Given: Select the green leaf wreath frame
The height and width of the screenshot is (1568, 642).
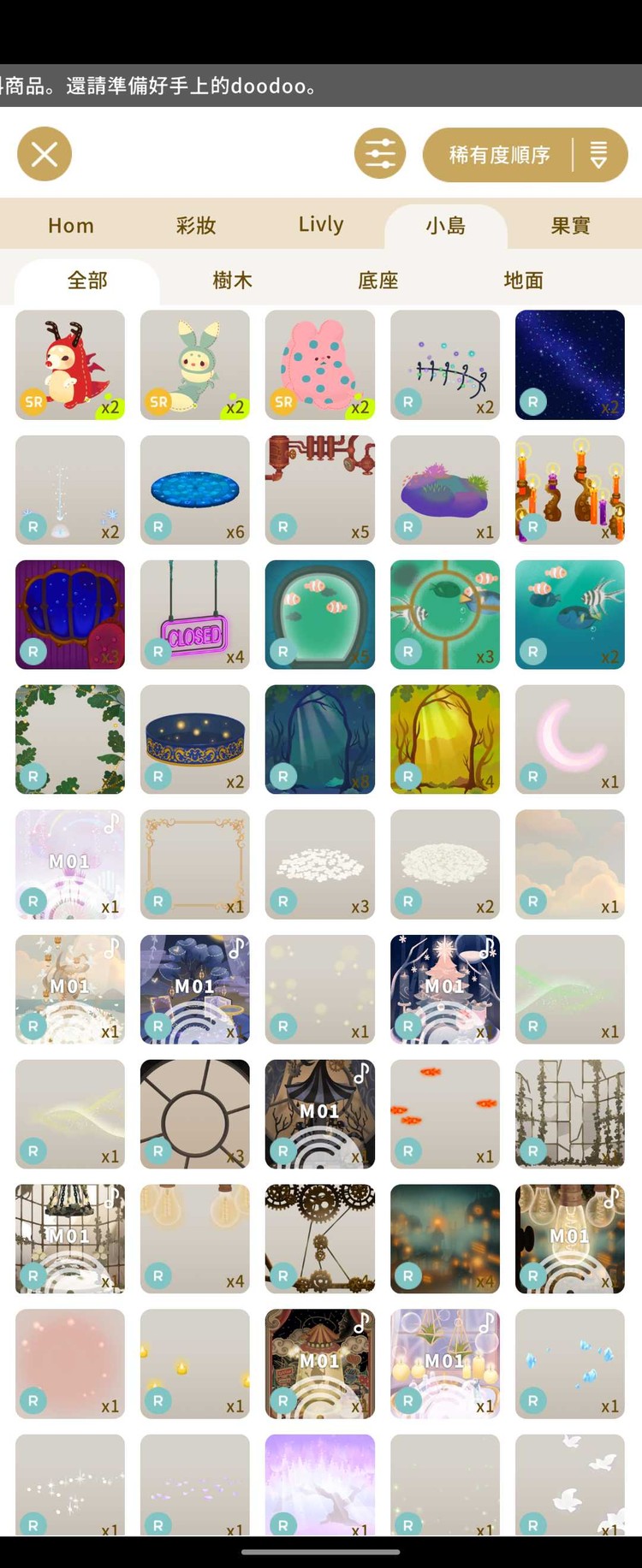Looking at the screenshot, I should tap(70, 740).
